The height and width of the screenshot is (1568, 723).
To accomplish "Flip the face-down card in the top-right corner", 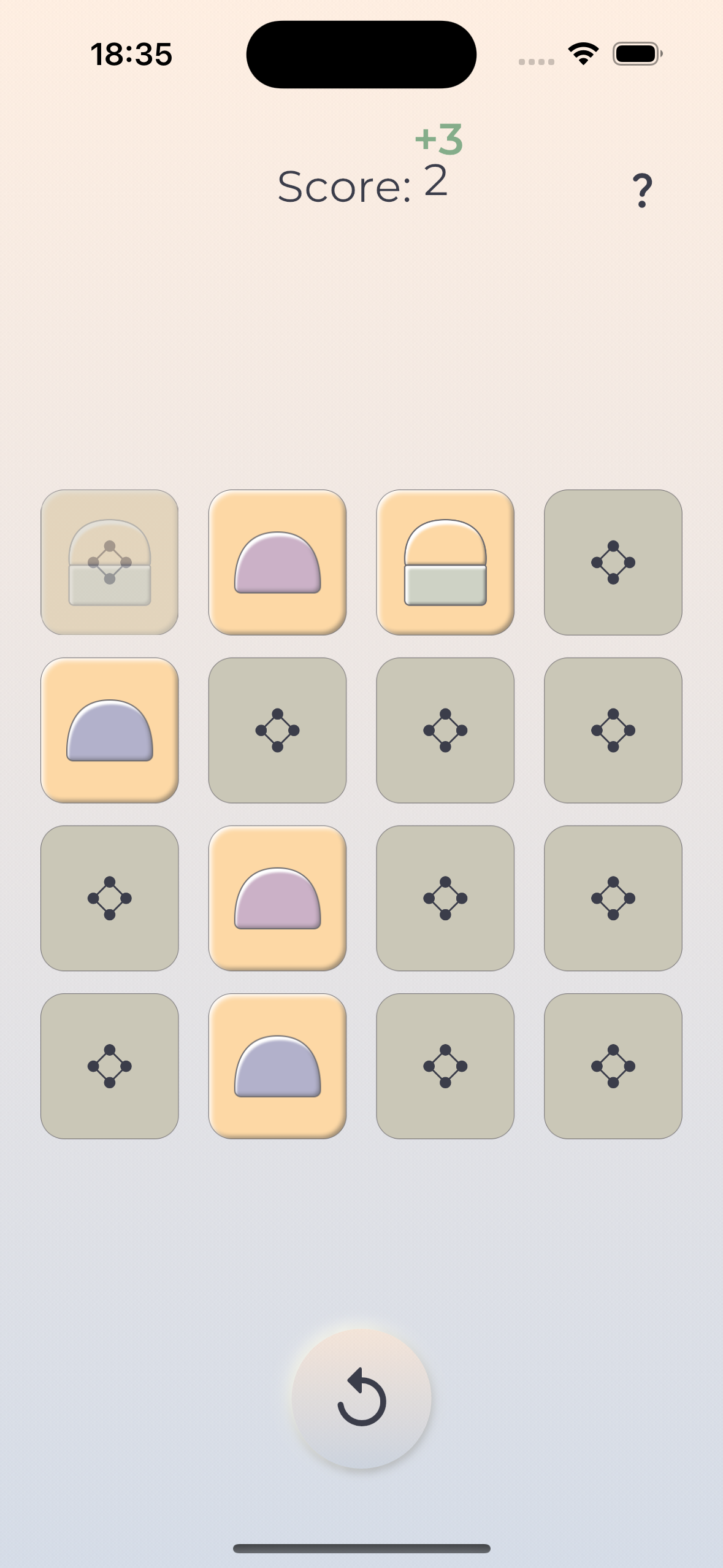I will point(613,562).
